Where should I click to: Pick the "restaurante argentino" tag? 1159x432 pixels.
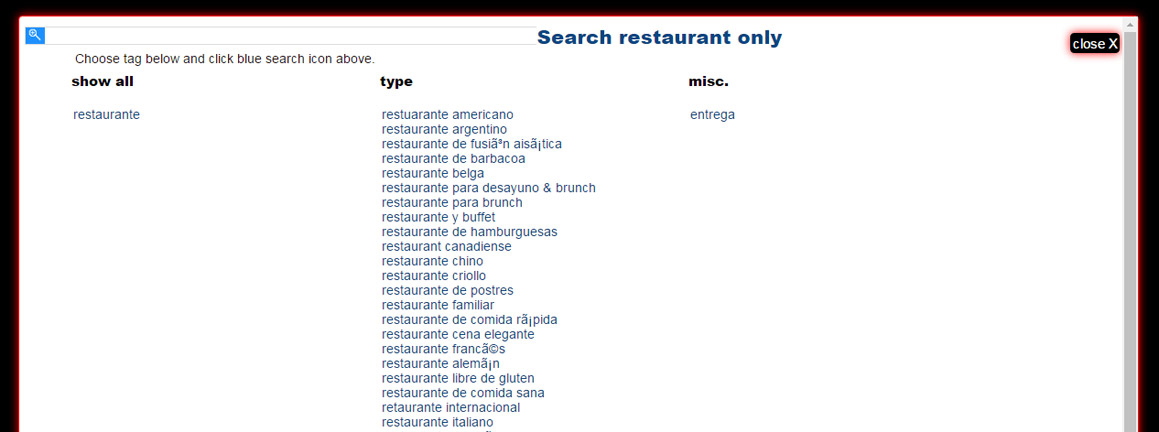[x=444, y=130]
